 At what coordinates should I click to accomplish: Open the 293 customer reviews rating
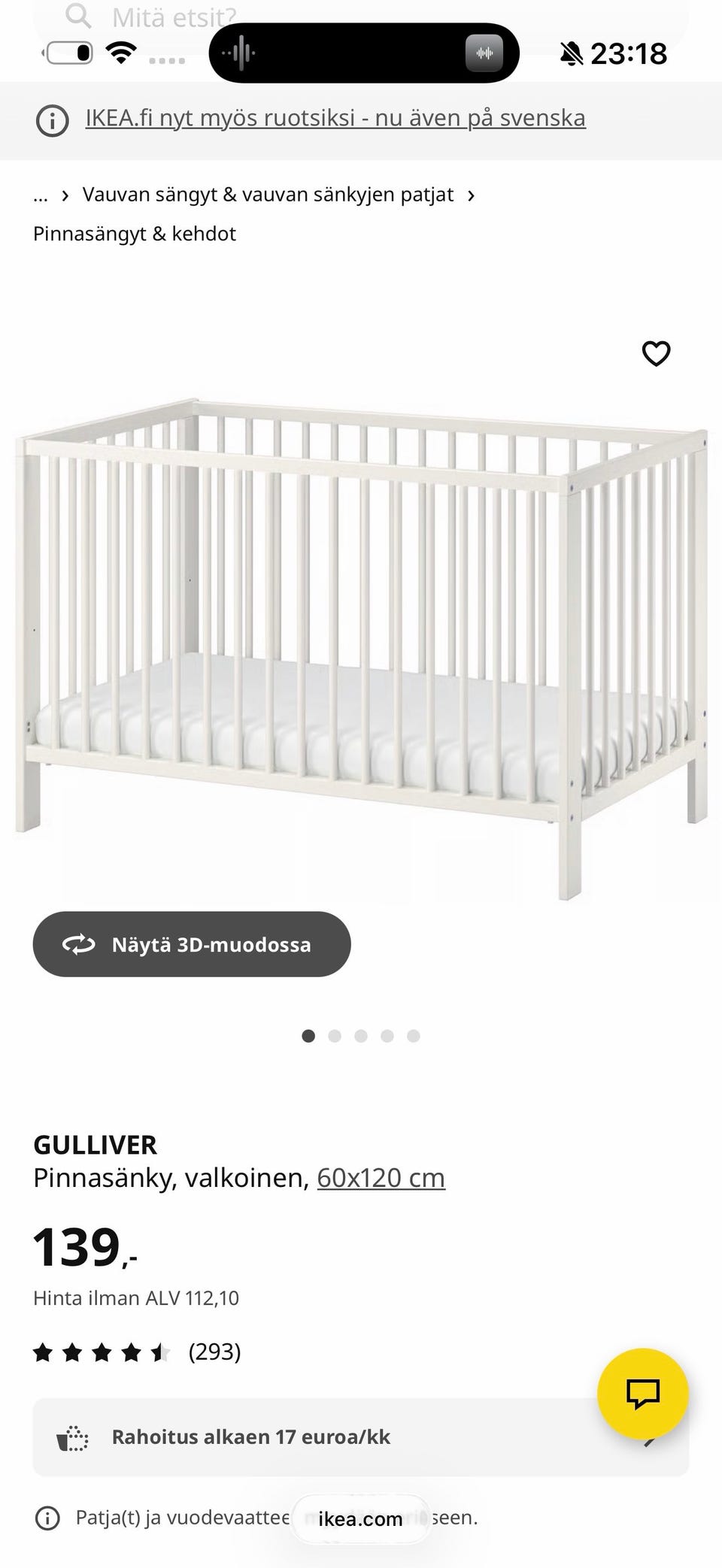tap(137, 1352)
